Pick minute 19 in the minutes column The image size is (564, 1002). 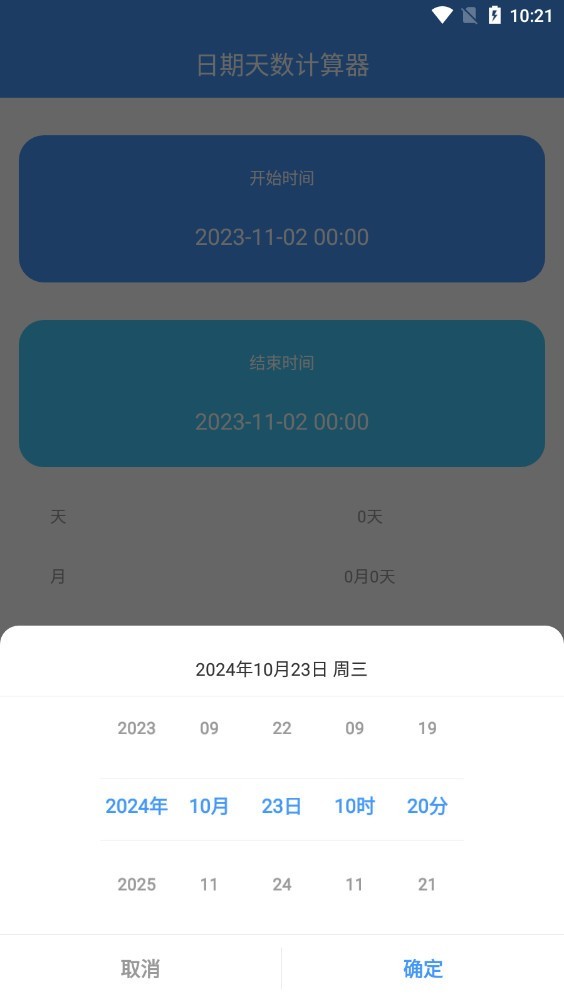point(427,728)
